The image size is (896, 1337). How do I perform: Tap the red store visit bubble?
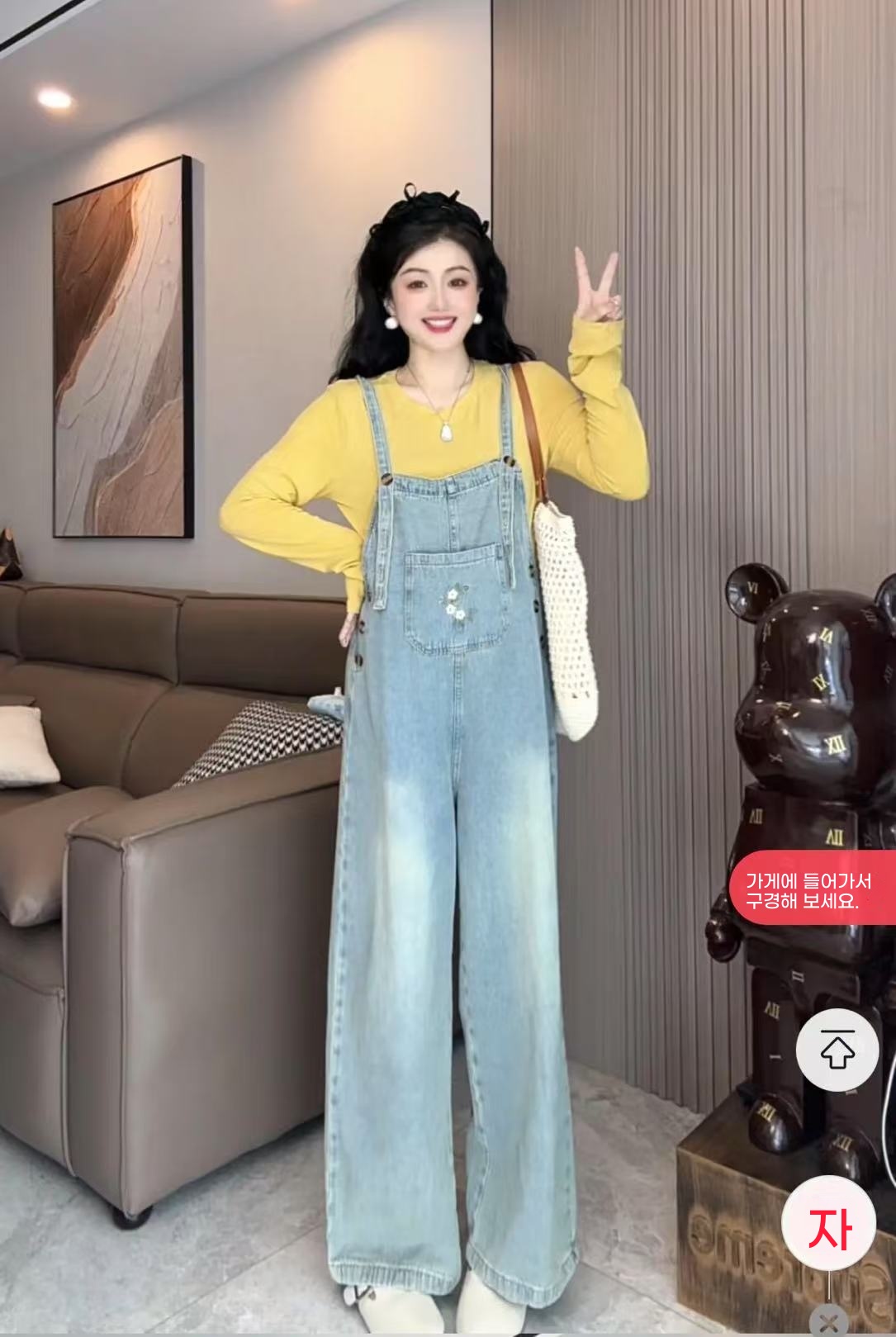(x=808, y=891)
